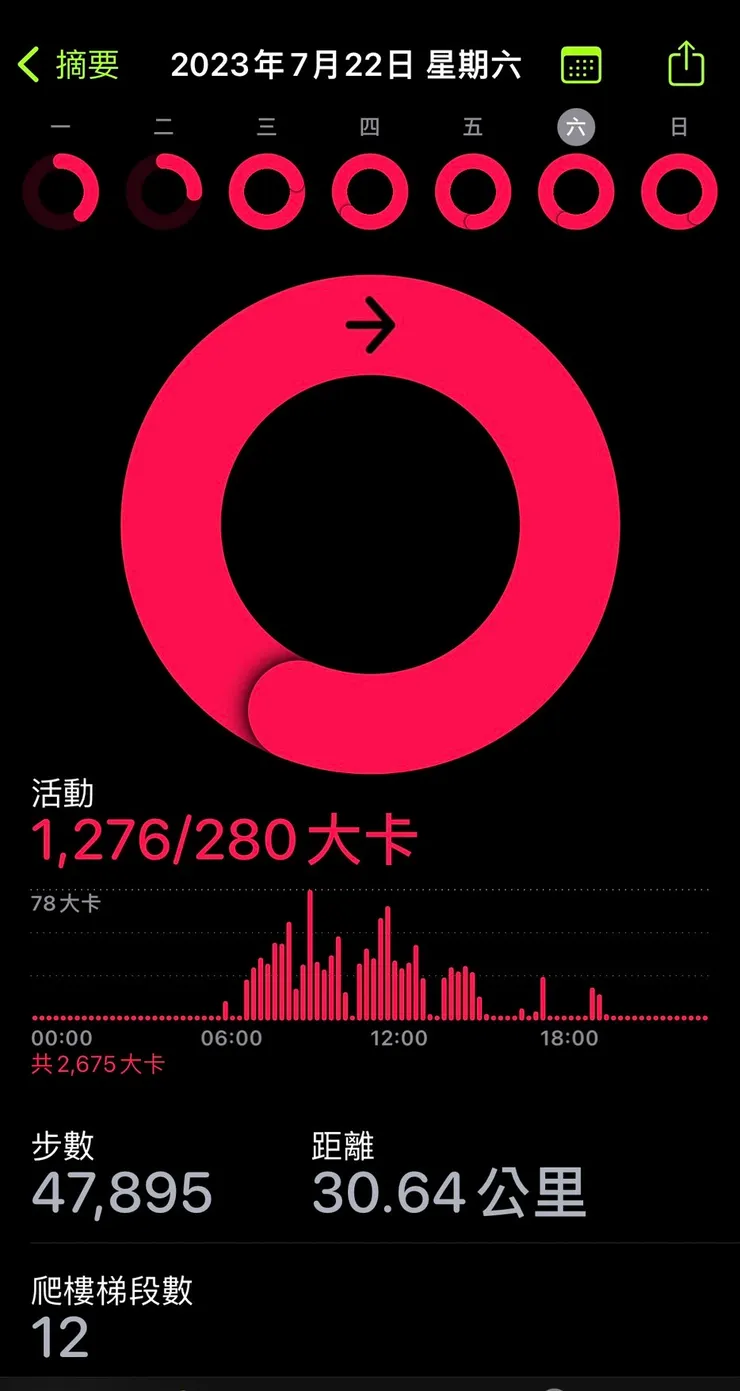Select Sunday's mini activity ring
The image size is (740, 1391).
[678, 191]
